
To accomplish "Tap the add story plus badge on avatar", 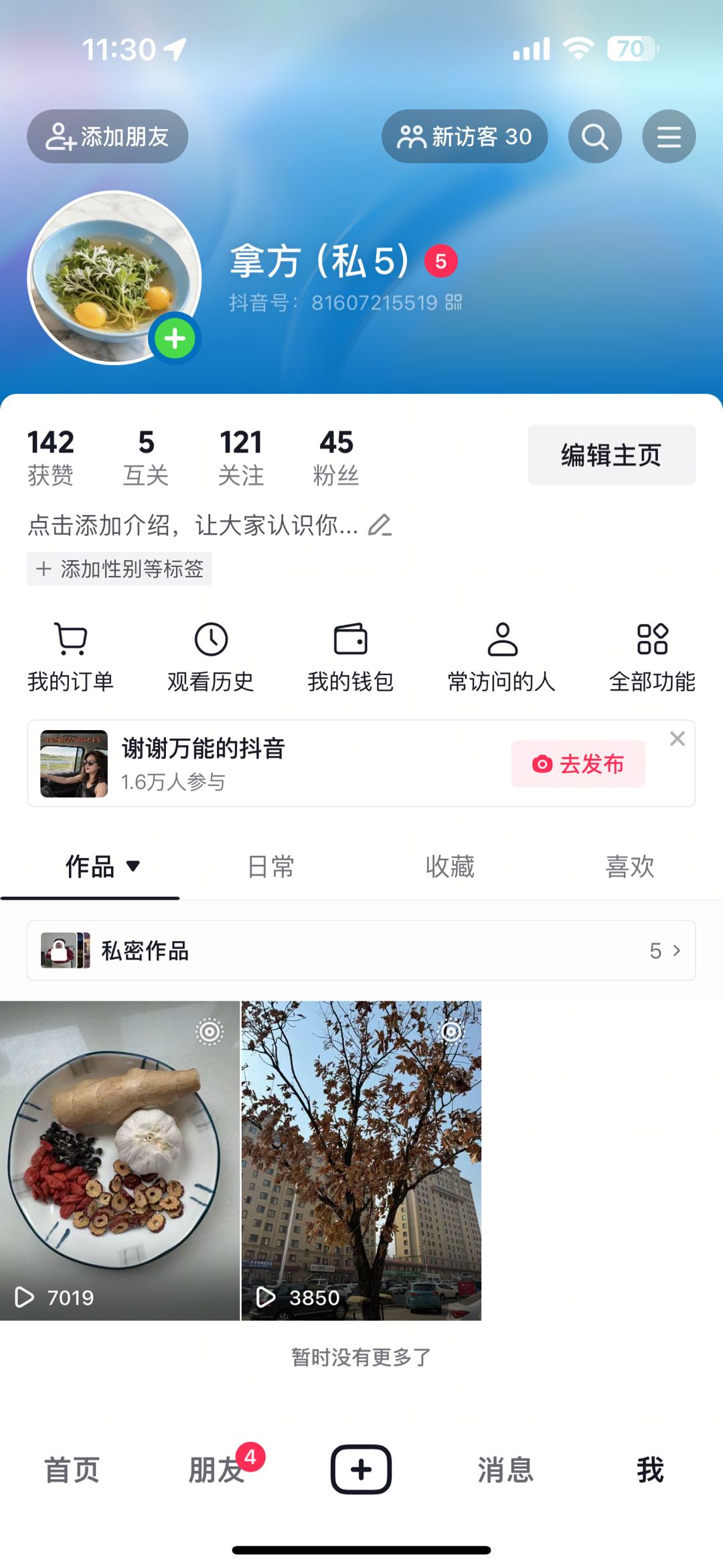I will pos(173,338).
